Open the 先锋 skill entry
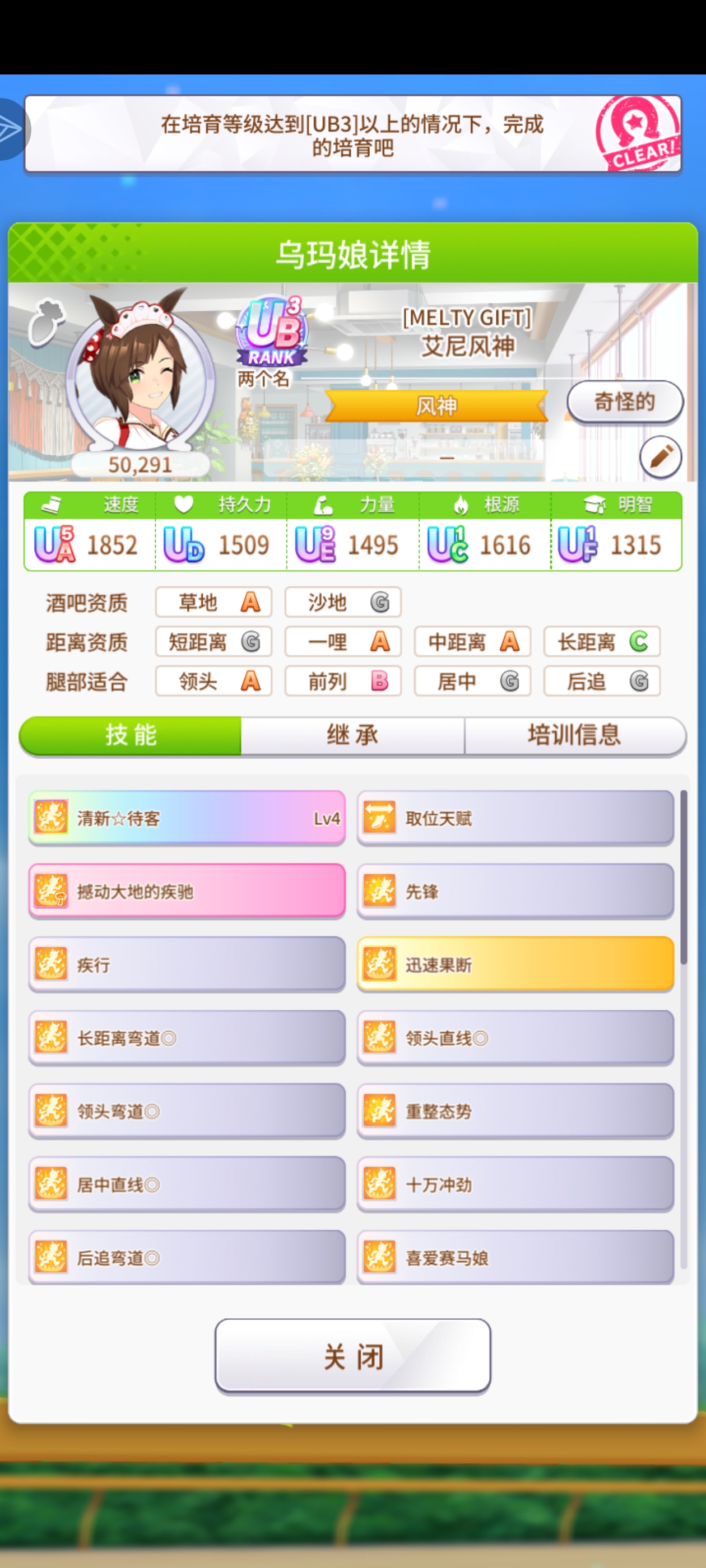This screenshot has height=1568, width=706. [515, 891]
